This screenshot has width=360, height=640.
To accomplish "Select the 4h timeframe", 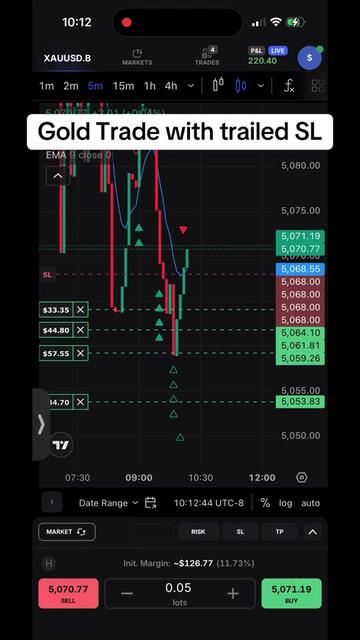I will click(x=171, y=86).
